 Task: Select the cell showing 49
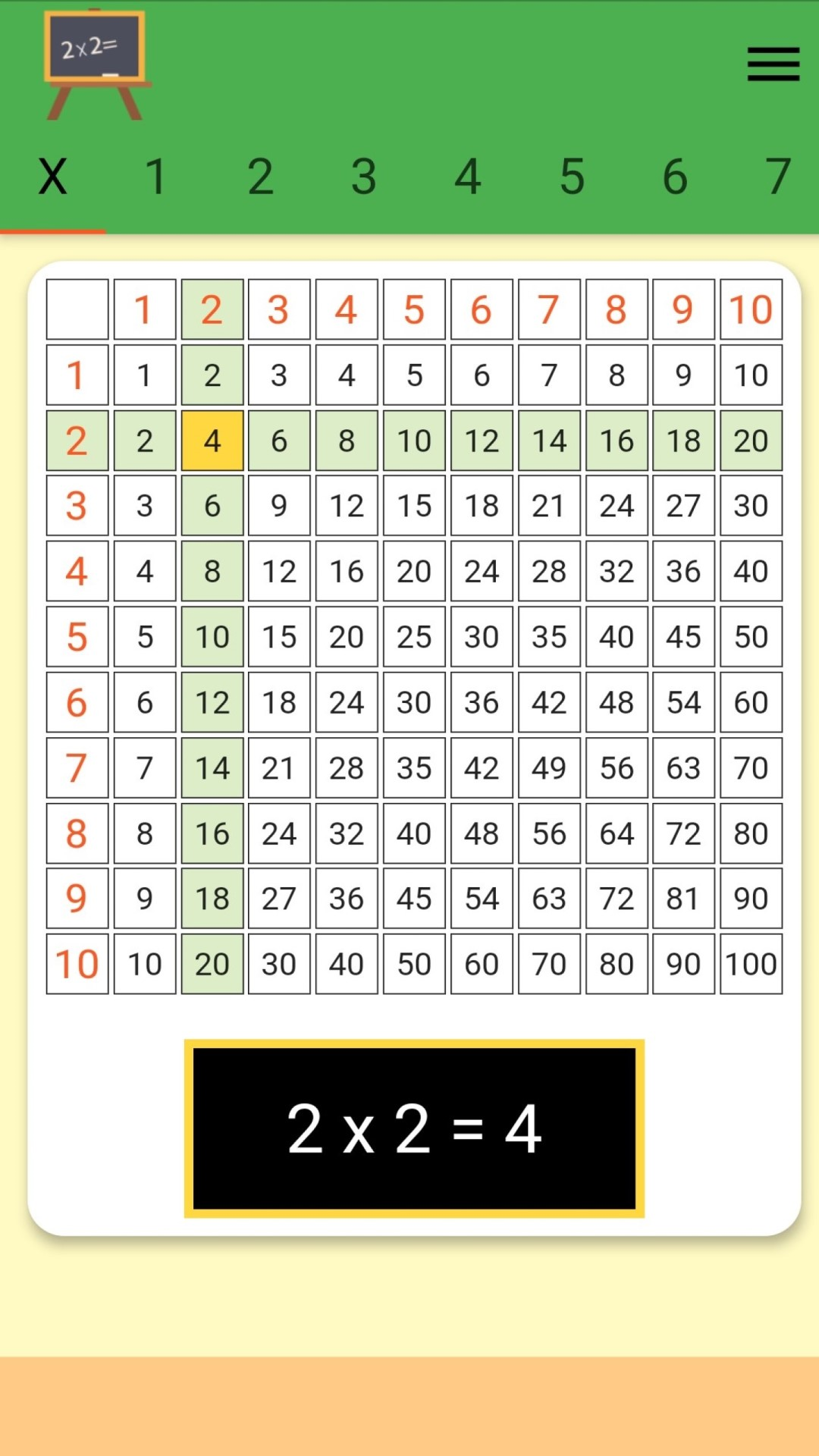tap(549, 767)
